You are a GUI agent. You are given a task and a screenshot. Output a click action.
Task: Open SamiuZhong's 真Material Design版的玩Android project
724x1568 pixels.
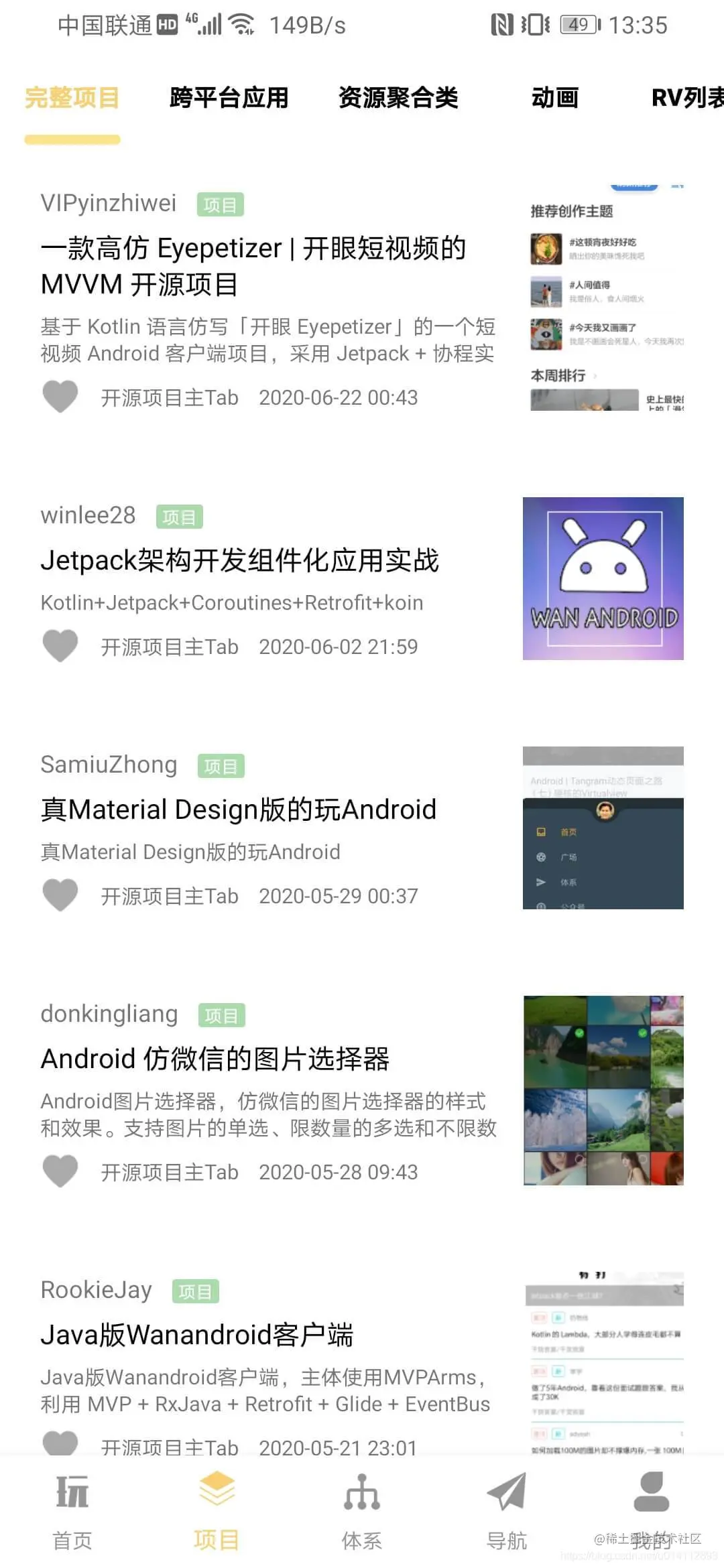click(x=238, y=809)
